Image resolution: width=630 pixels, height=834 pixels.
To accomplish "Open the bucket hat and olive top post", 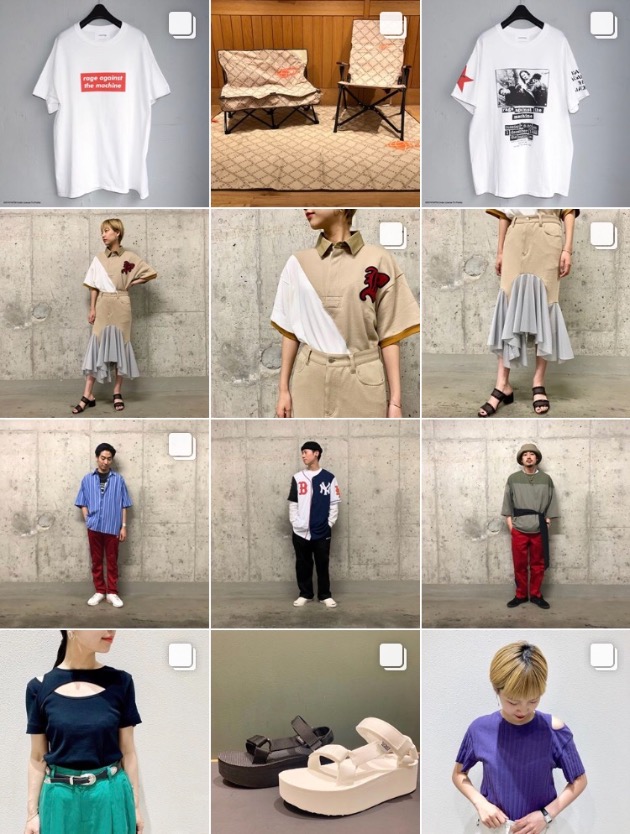I will (x=526, y=523).
